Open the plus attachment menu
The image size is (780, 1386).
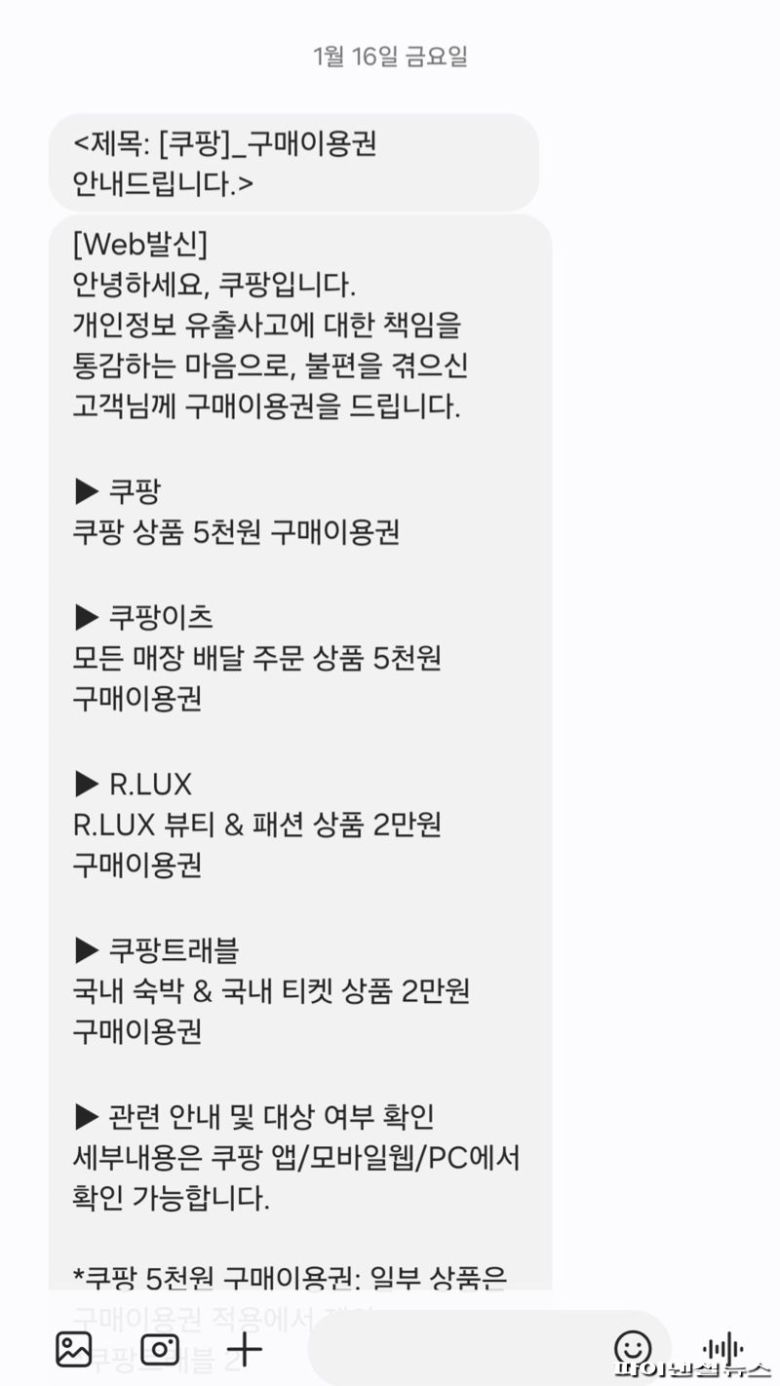point(244,1351)
